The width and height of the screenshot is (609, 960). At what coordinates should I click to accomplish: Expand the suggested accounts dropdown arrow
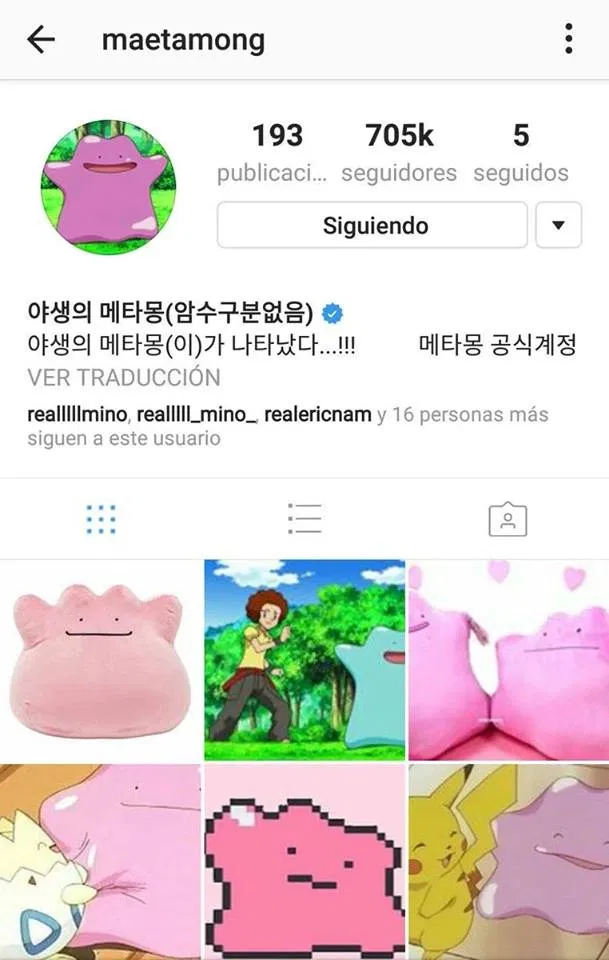click(558, 225)
